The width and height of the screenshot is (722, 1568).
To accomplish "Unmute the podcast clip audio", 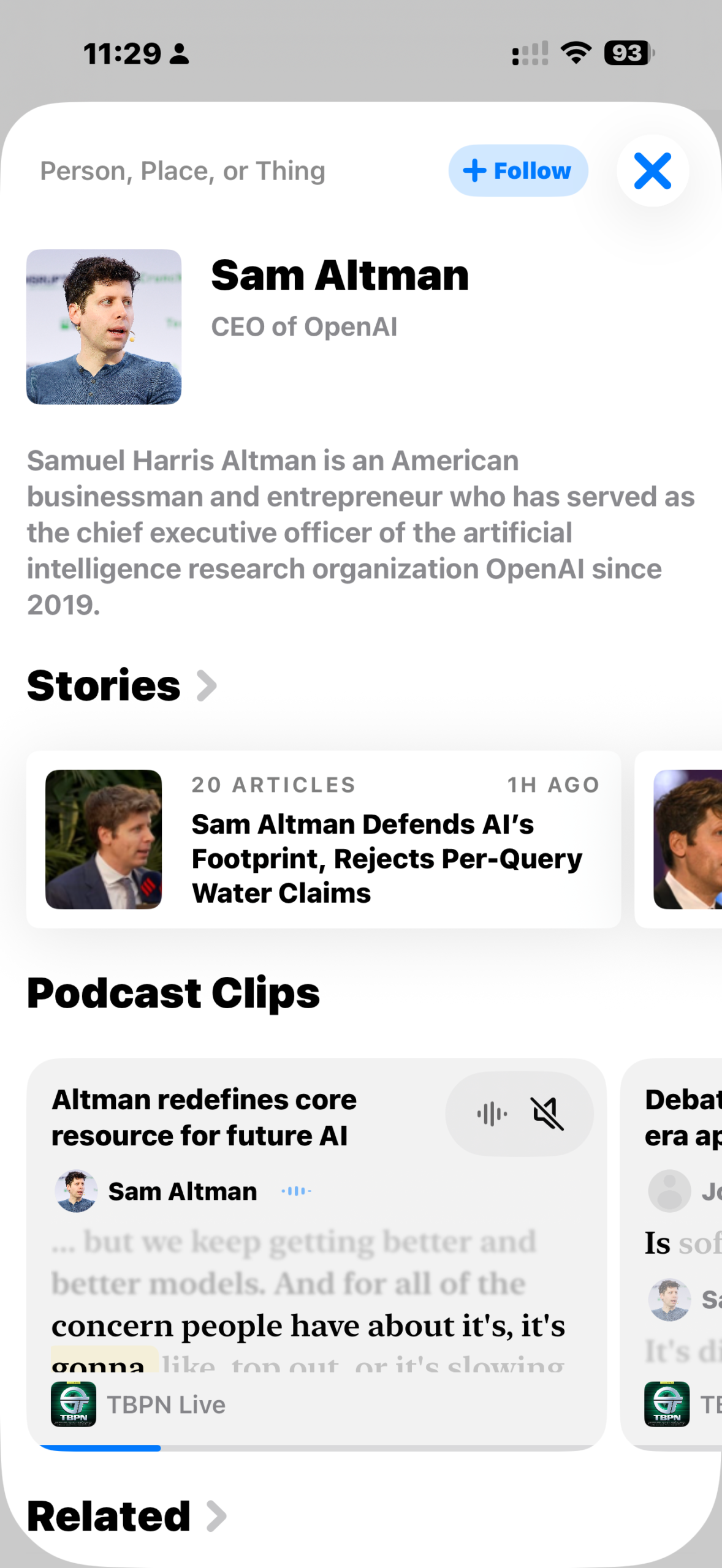I will 546,1114.
